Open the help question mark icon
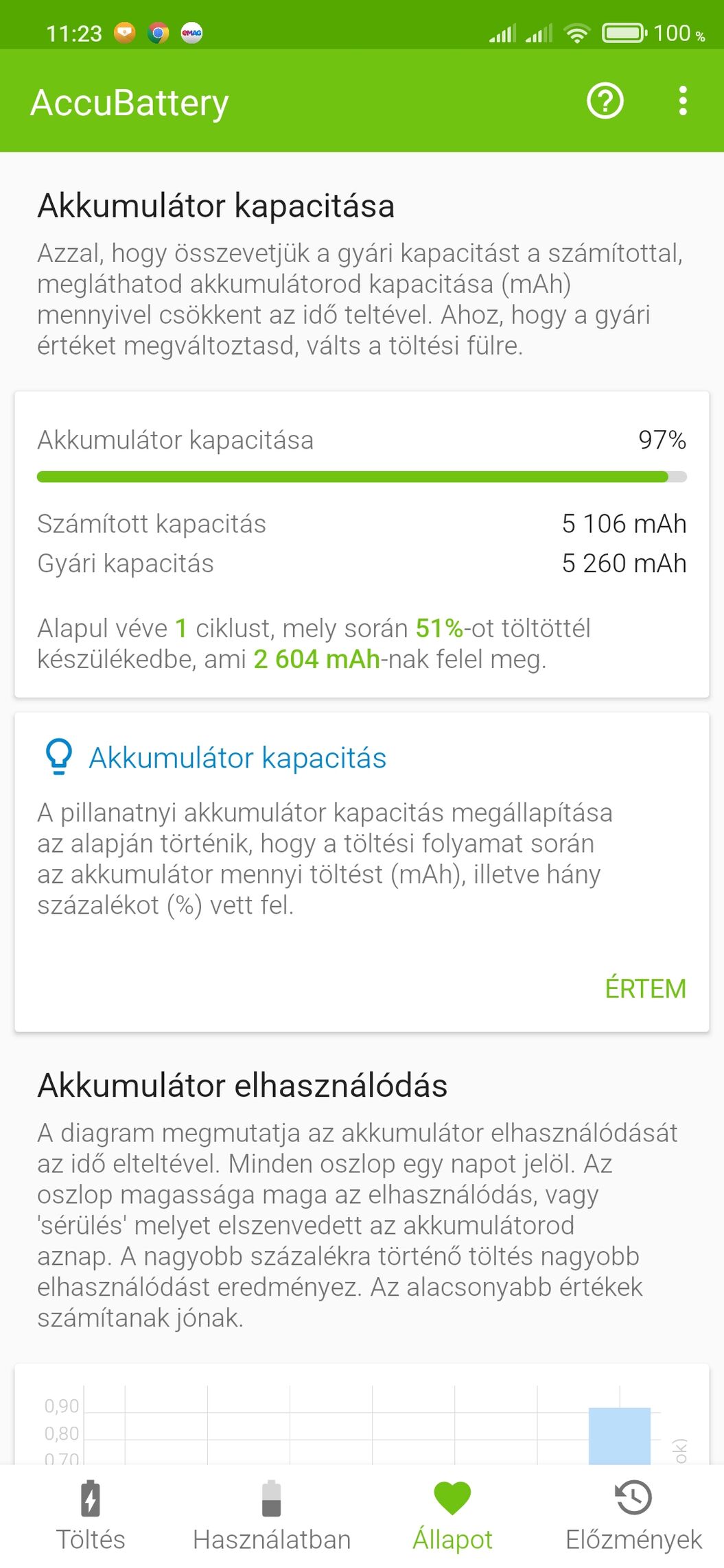724x1568 pixels. pyautogui.click(x=605, y=102)
